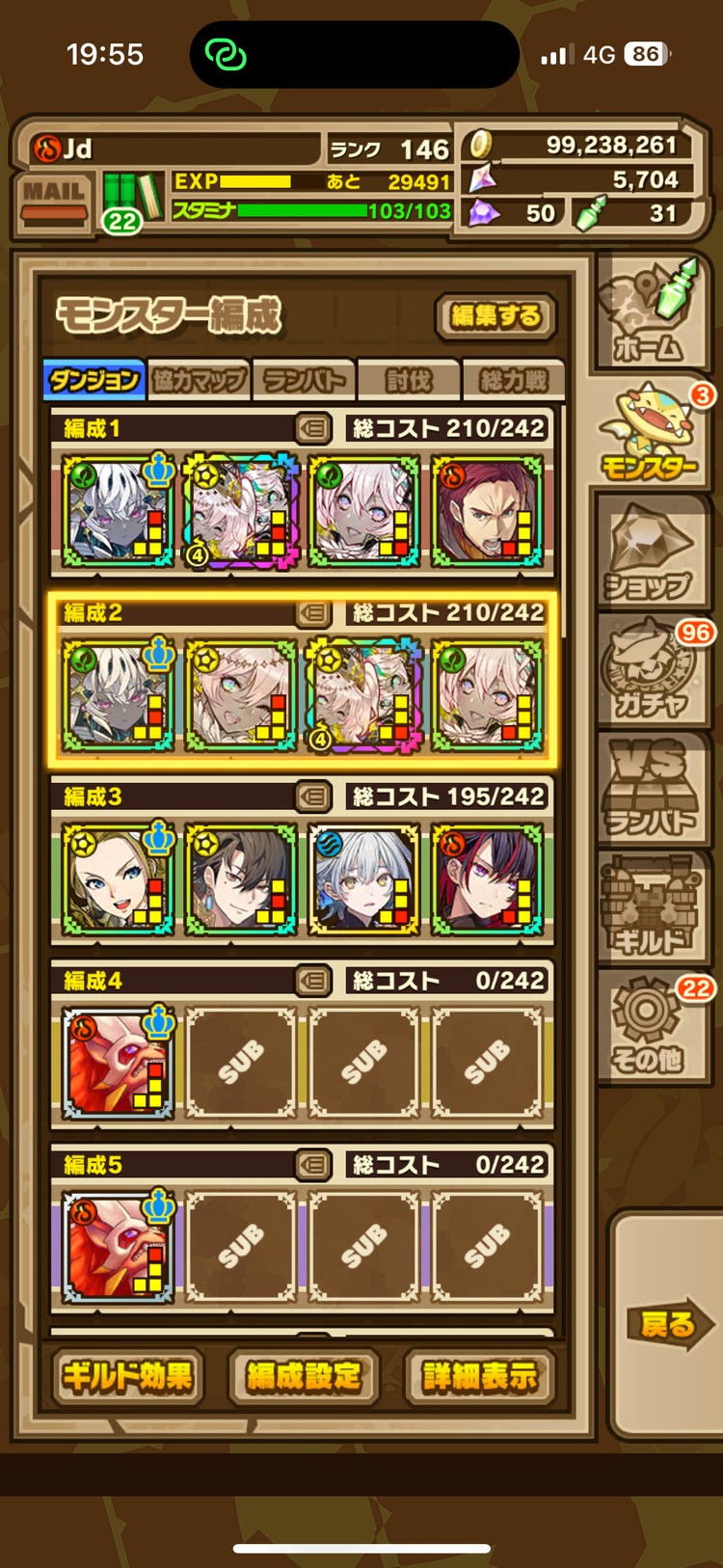
Task: Tap the 編集する edit button
Action: tap(495, 316)
